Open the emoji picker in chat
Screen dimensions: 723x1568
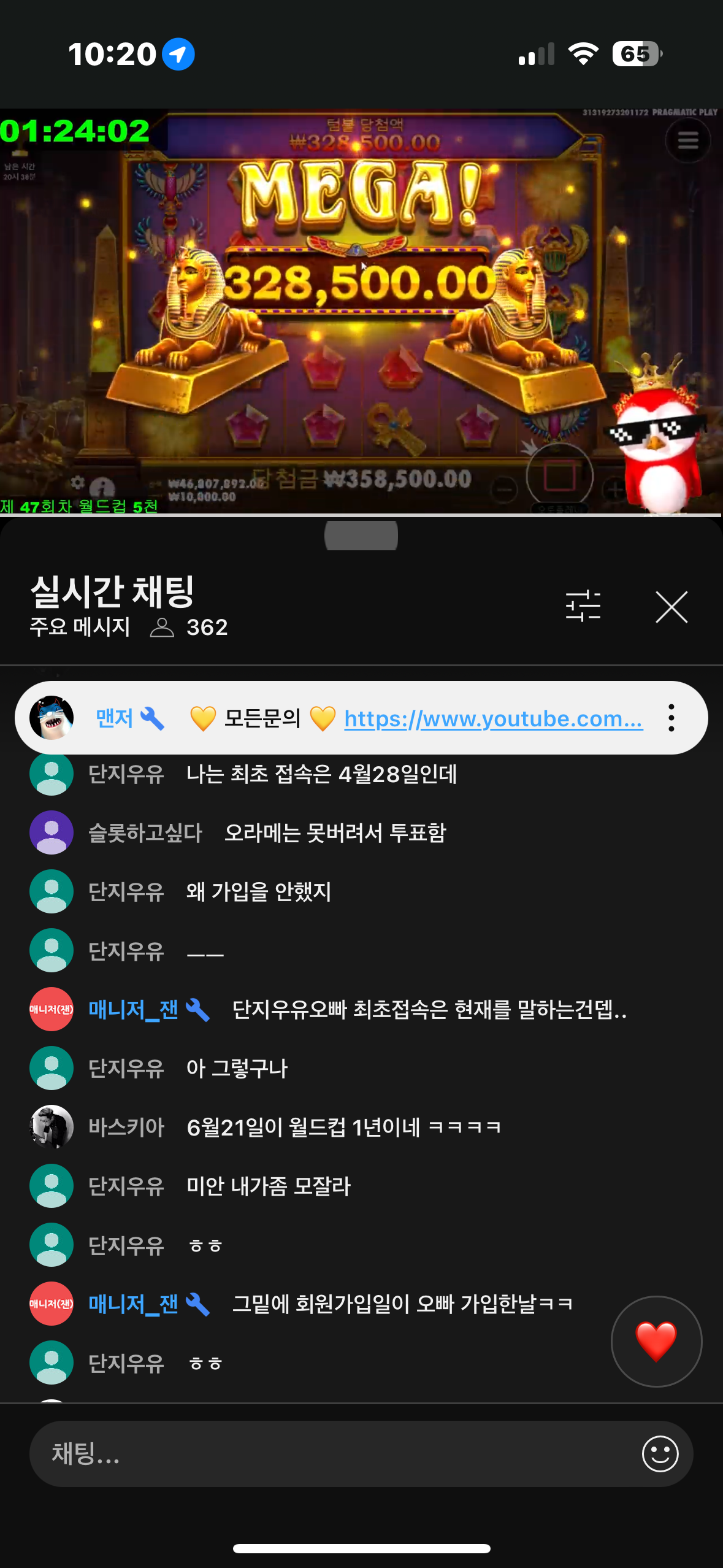coord(660,1453)
